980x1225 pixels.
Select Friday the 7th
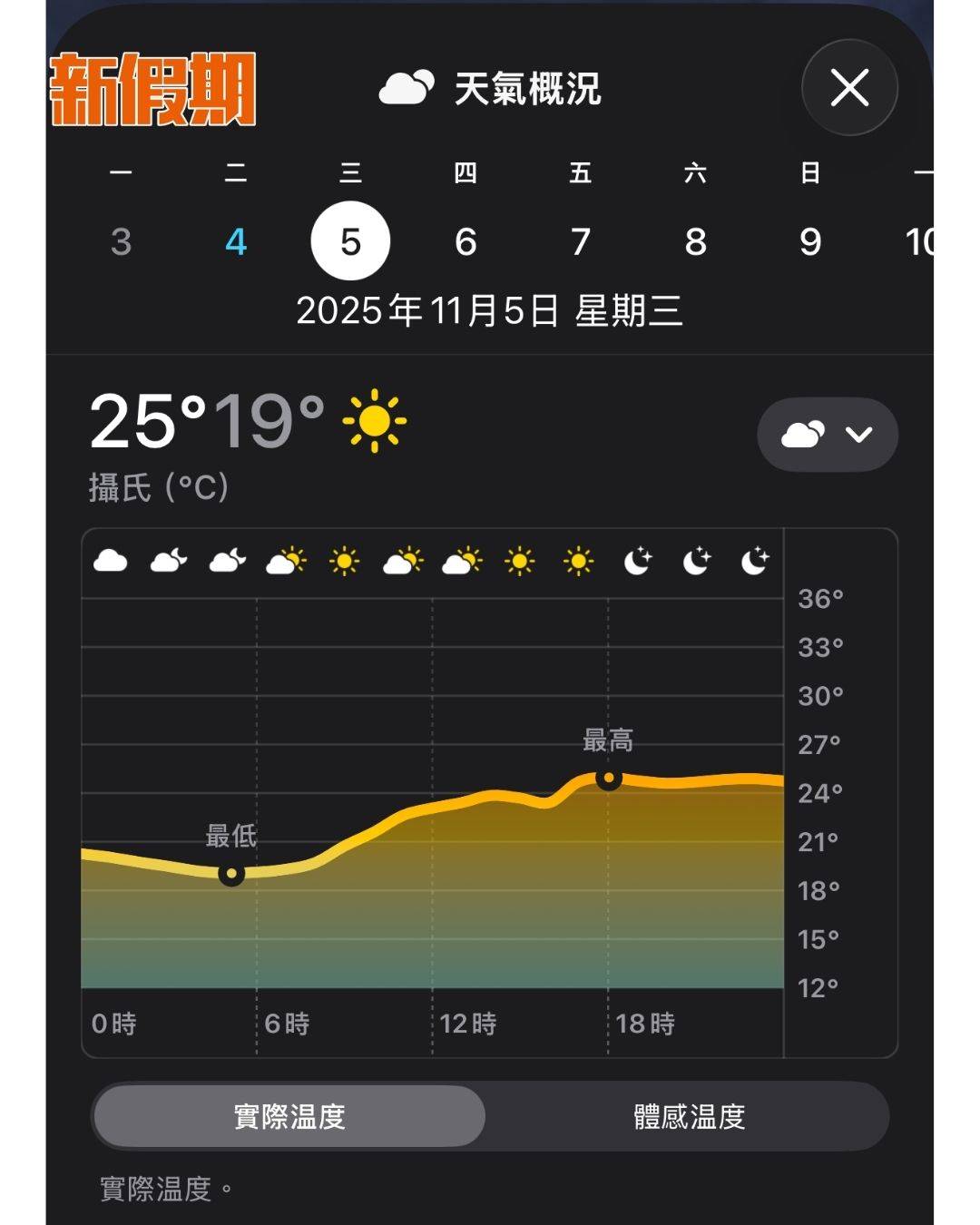click(x=581, y=241)
